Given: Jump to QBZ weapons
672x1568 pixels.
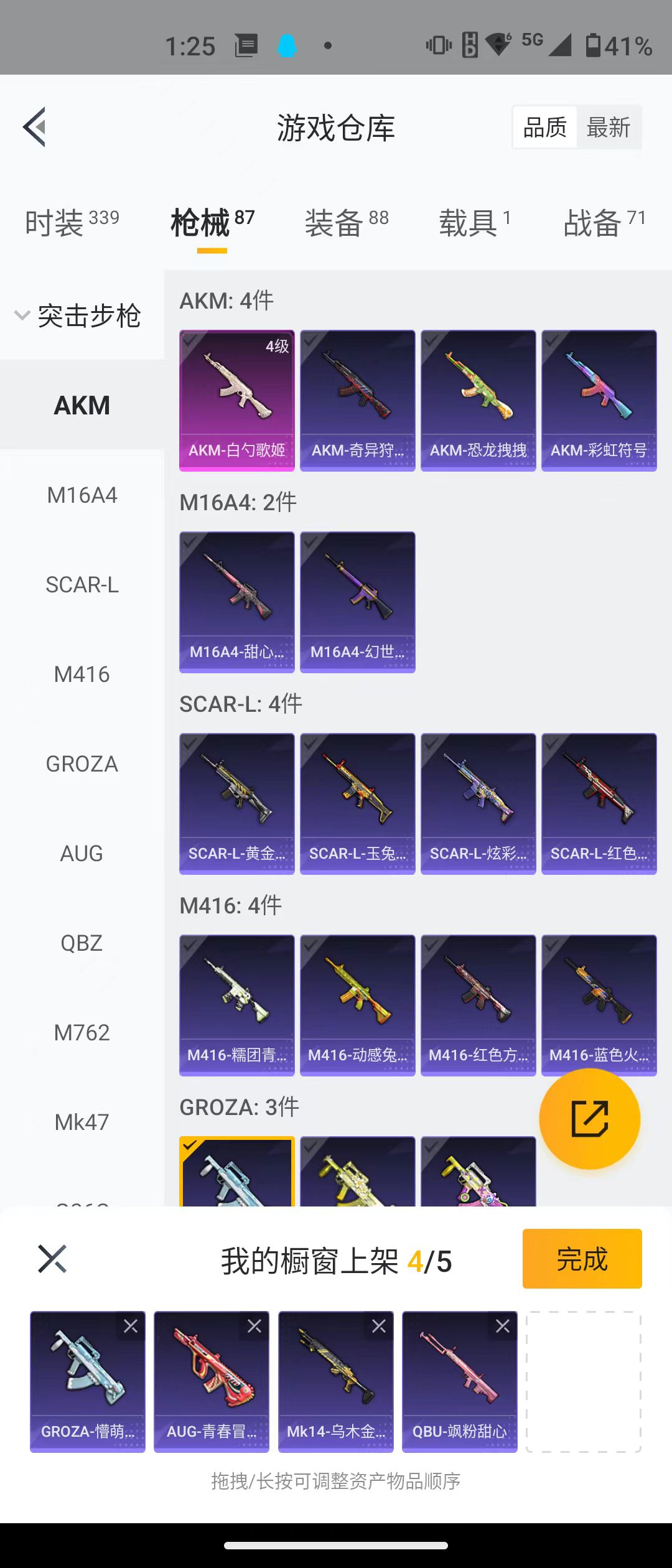Looking at the screenshot, I should tap(82, 943).
